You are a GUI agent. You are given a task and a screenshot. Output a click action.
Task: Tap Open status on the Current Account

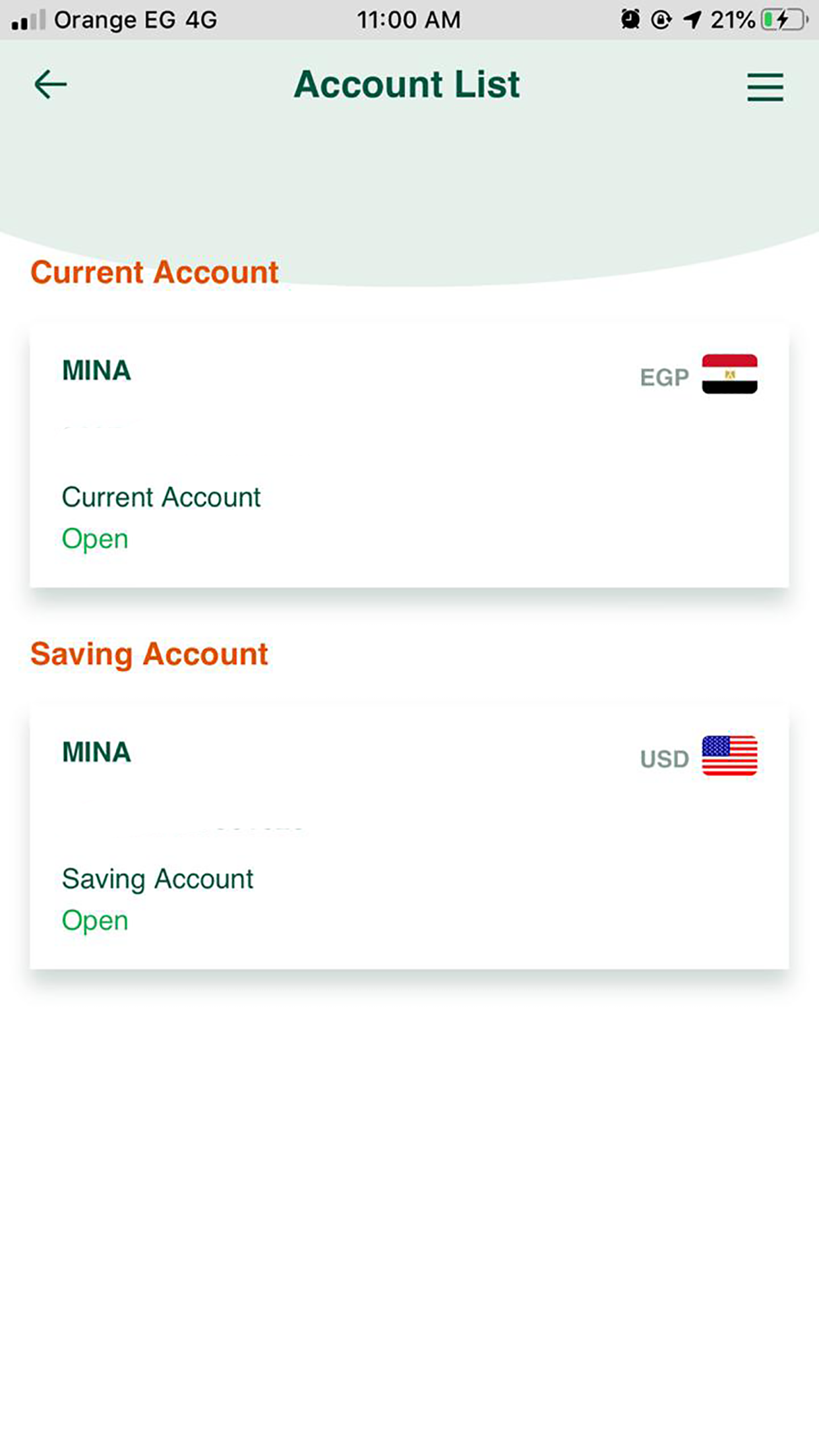click(94, 538)
